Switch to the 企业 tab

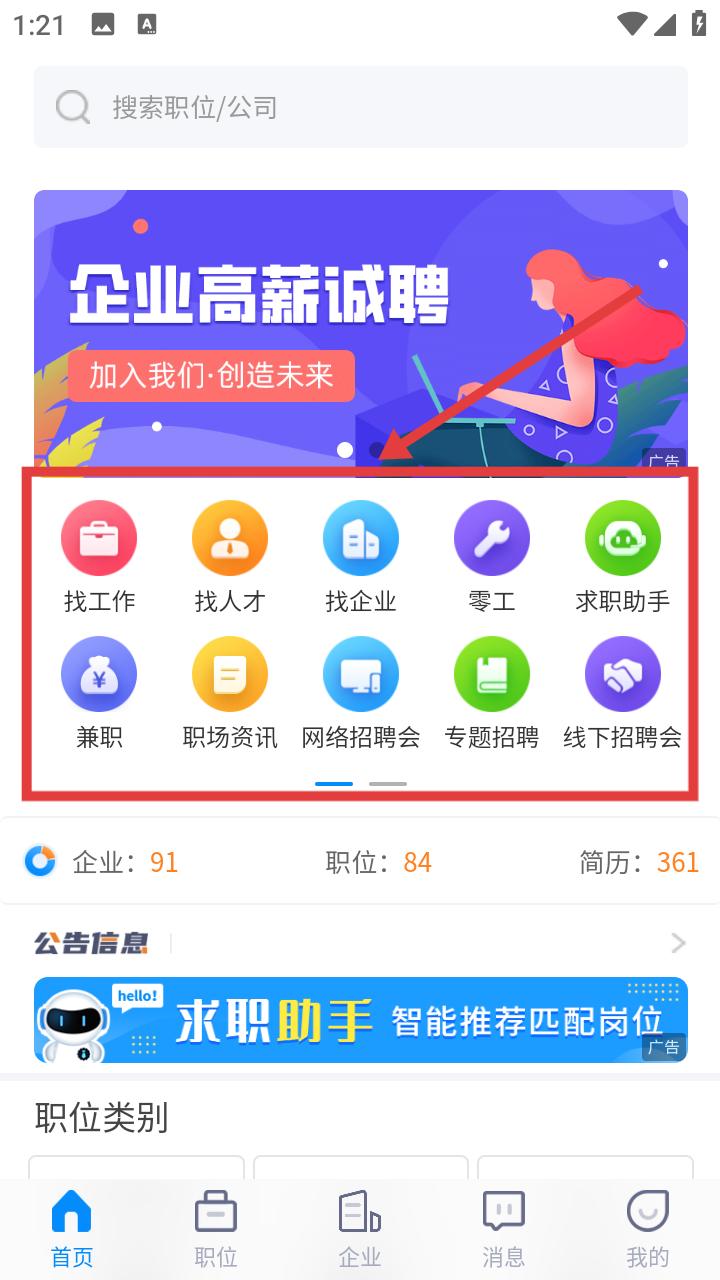[360, 1229]
